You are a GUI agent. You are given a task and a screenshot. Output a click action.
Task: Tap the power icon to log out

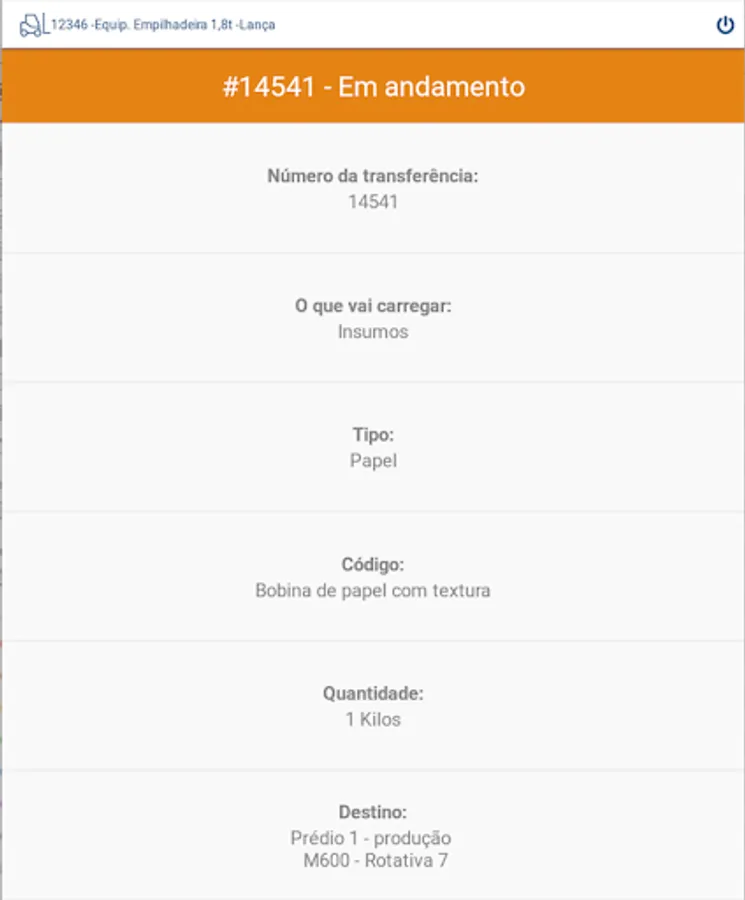point(725,25)
